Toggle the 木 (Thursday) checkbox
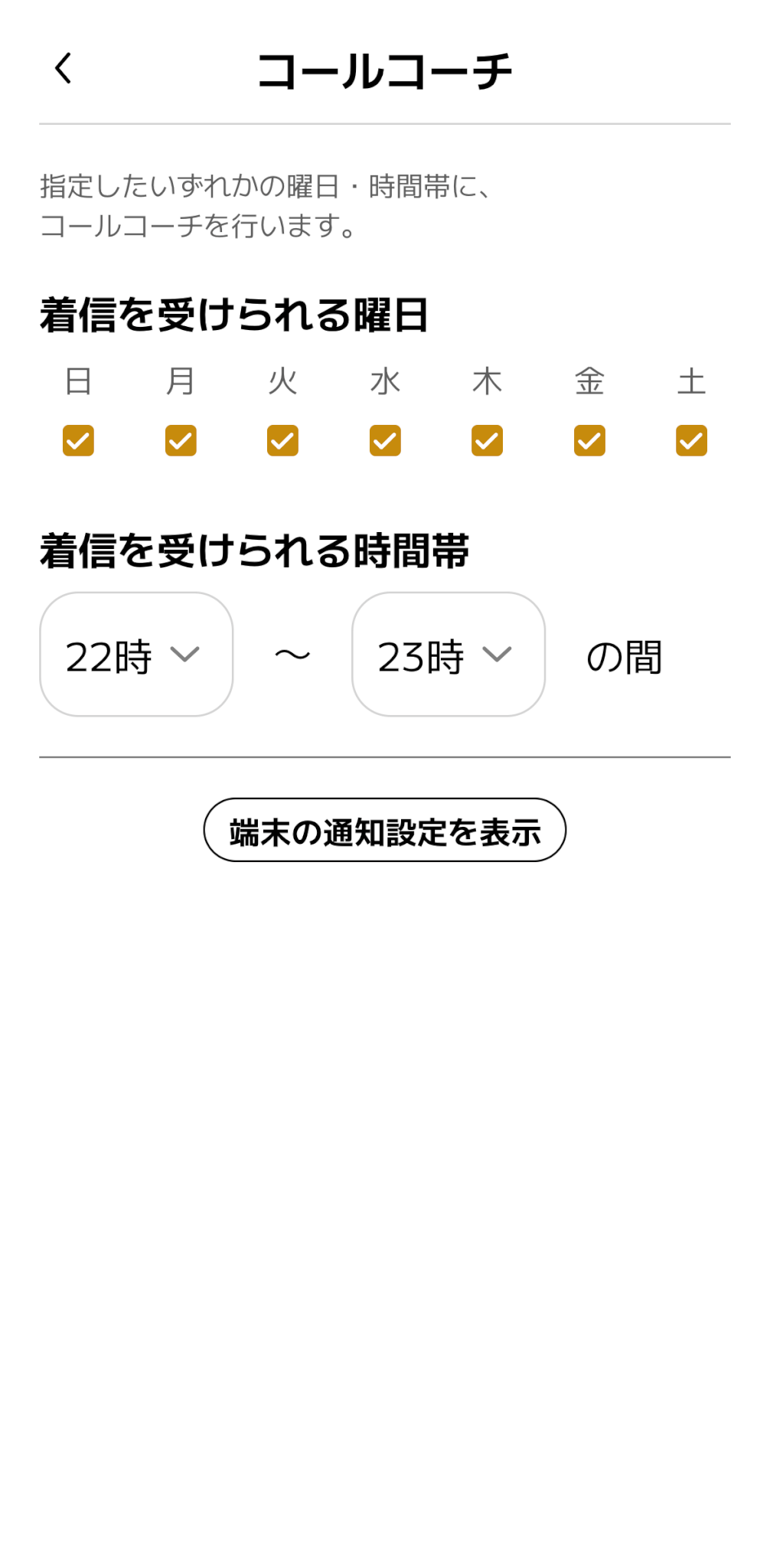Viewport: 770px width, 1568px height. 487,441
